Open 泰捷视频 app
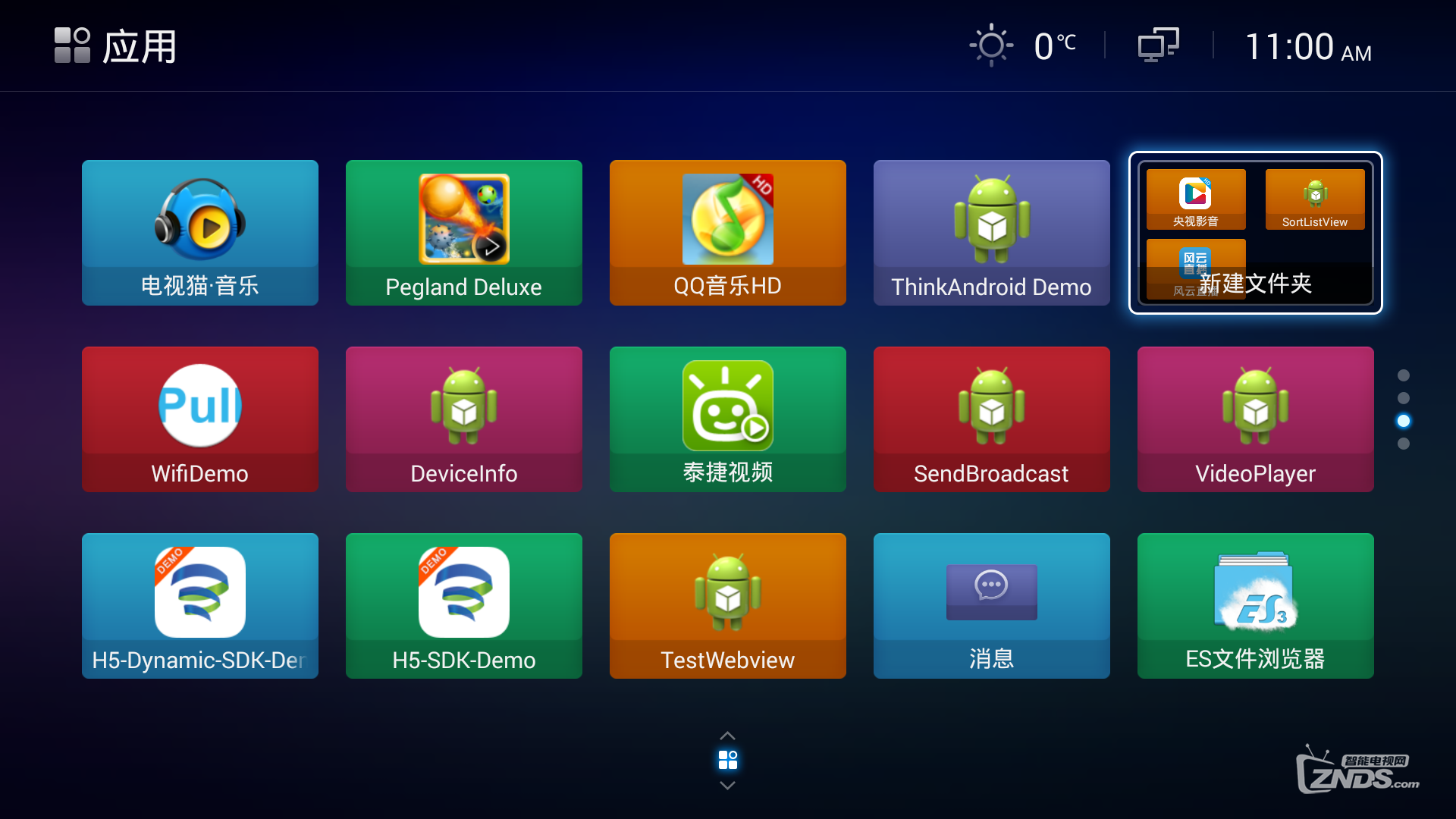Viewport: 1456px width, 819px height. 728,419
